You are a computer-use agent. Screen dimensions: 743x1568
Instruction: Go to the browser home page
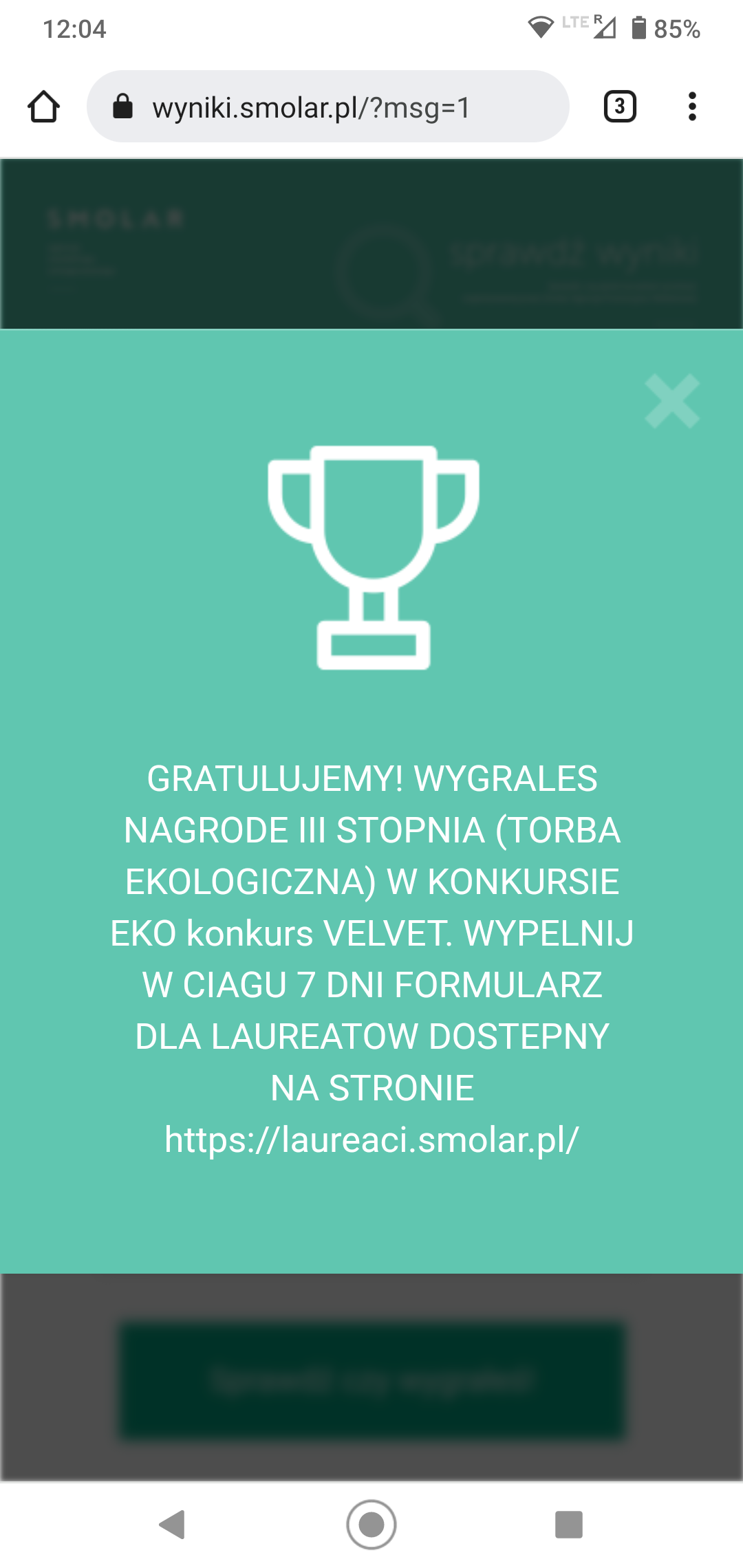pos(43,107)
